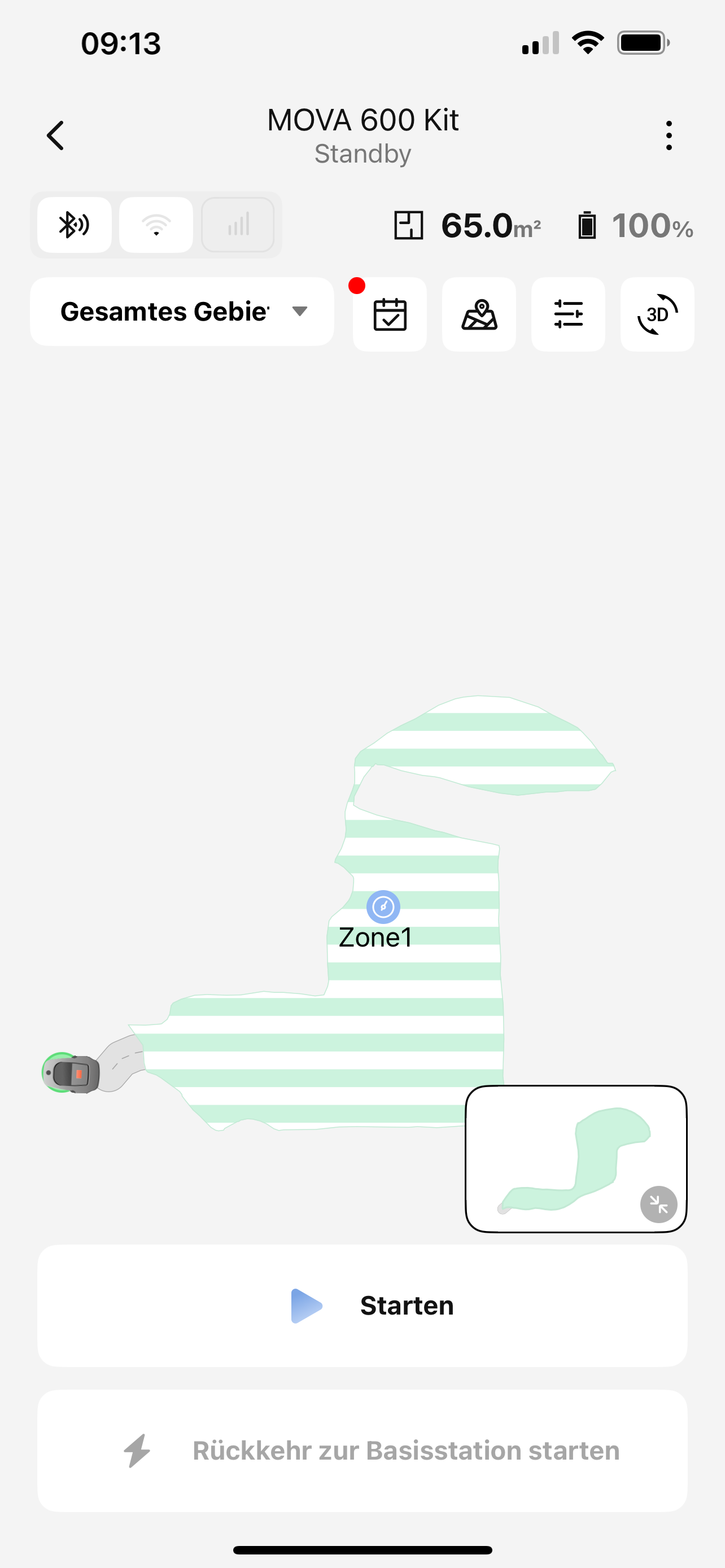
Task: Switch to the 3D map view
Action: click(x=657, y=315)
